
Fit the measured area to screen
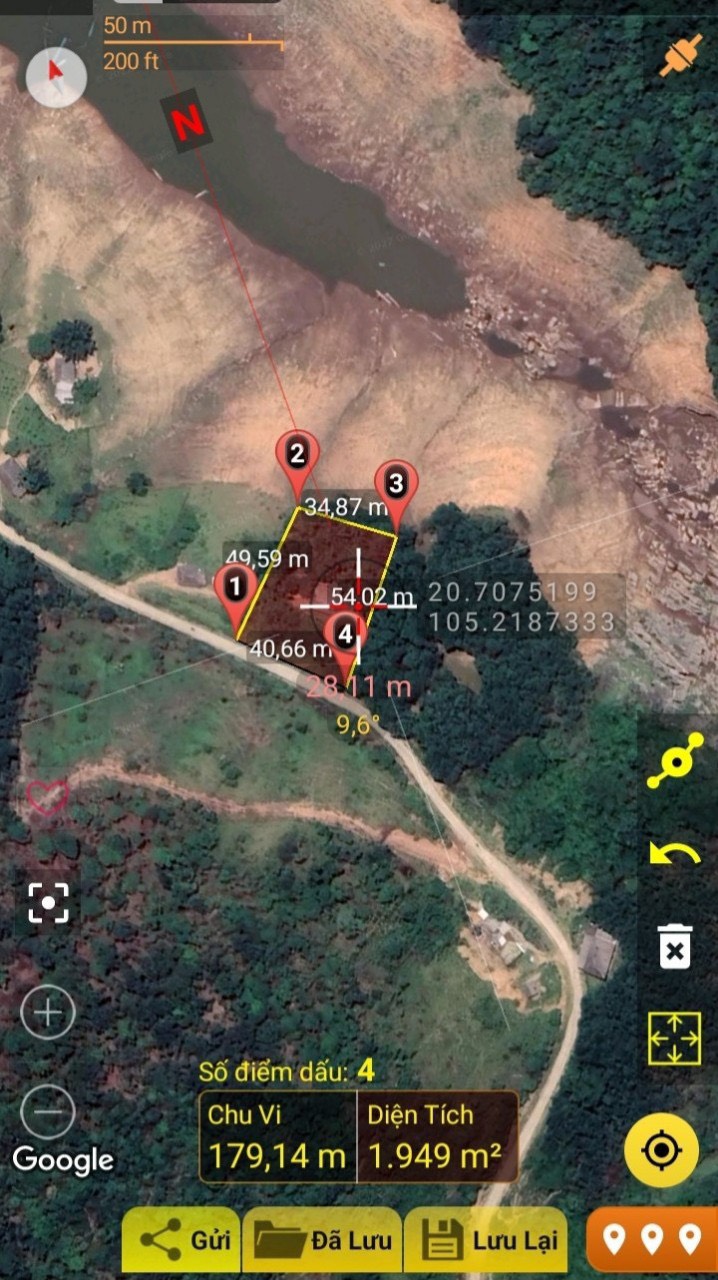coord(675,1038)
